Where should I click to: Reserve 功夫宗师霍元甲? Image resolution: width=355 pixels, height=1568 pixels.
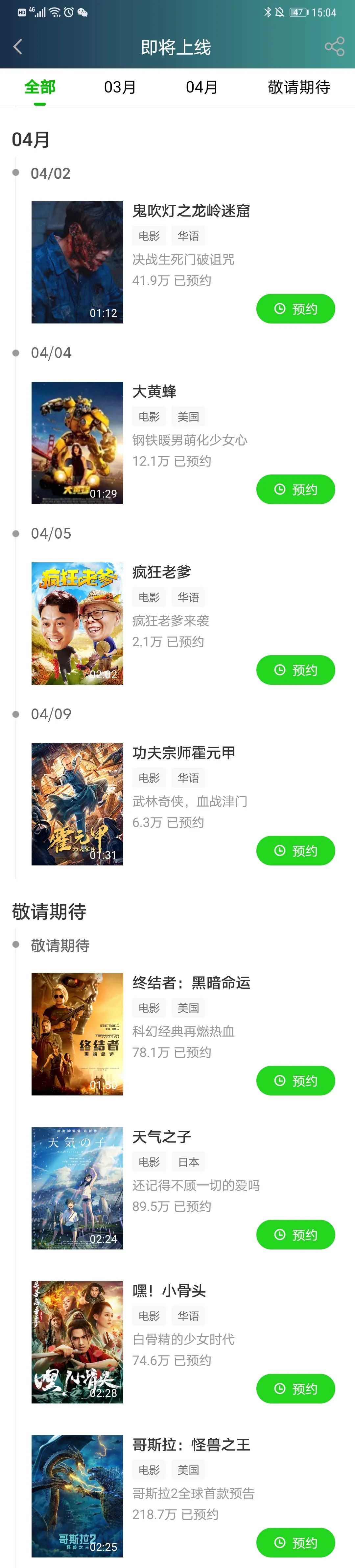click(x=296, y=851)
